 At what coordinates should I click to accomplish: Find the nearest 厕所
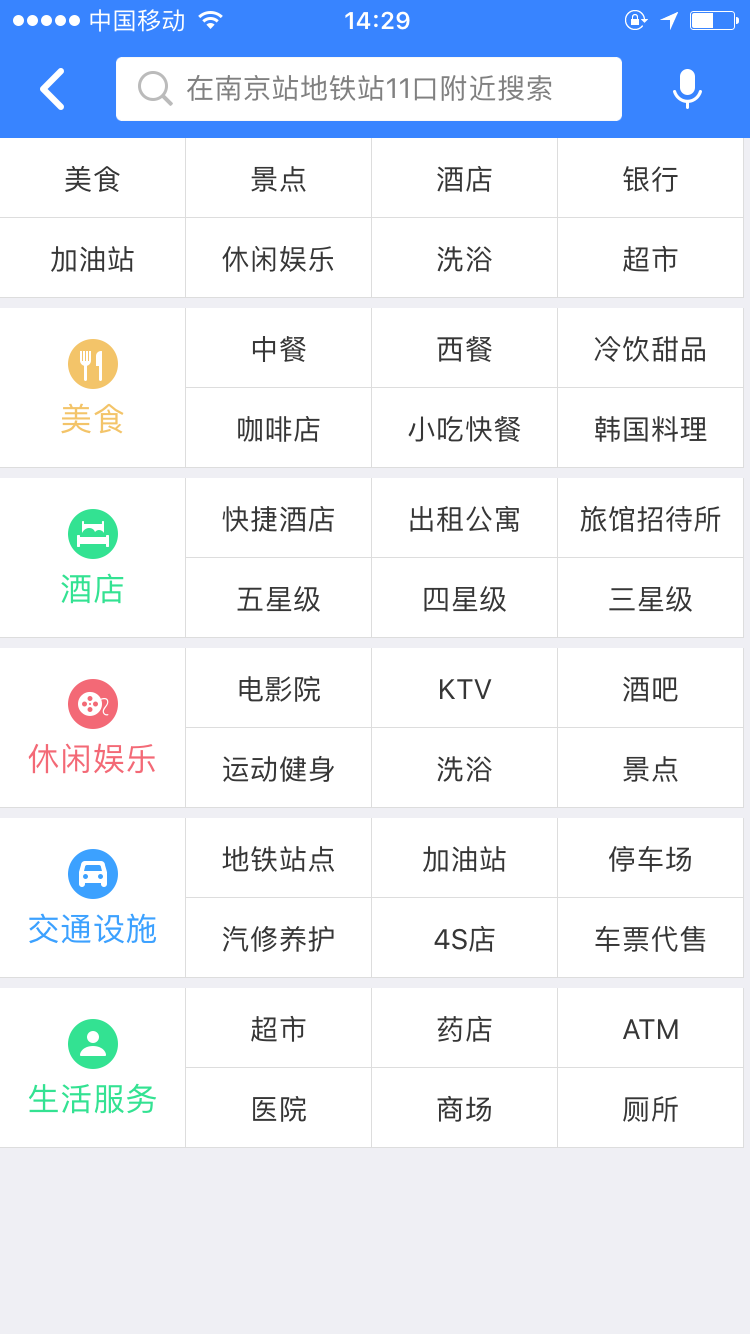[650, 1109]
